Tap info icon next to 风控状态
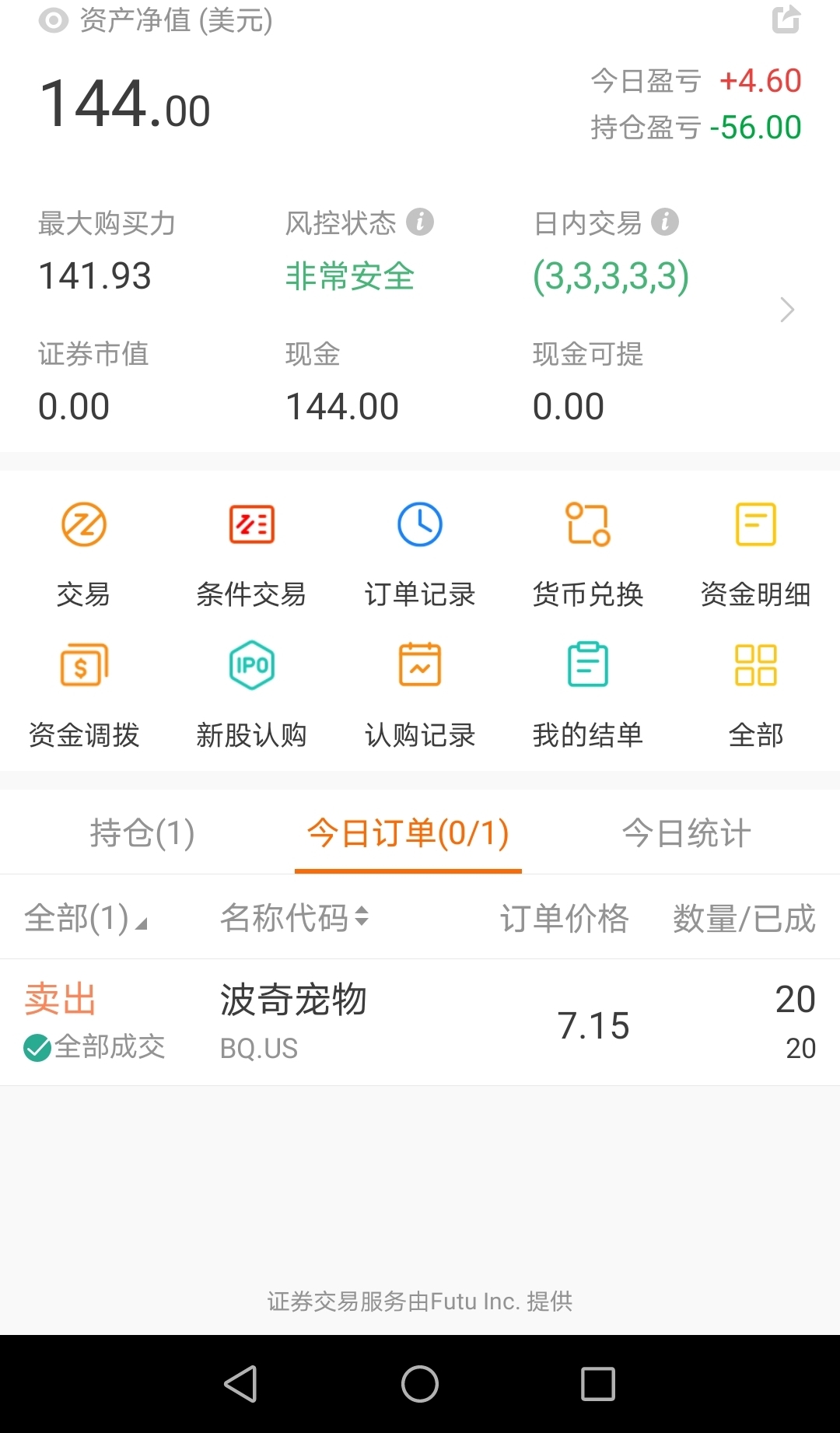This screenshot has width=840, height=1433. click(420, 222)
